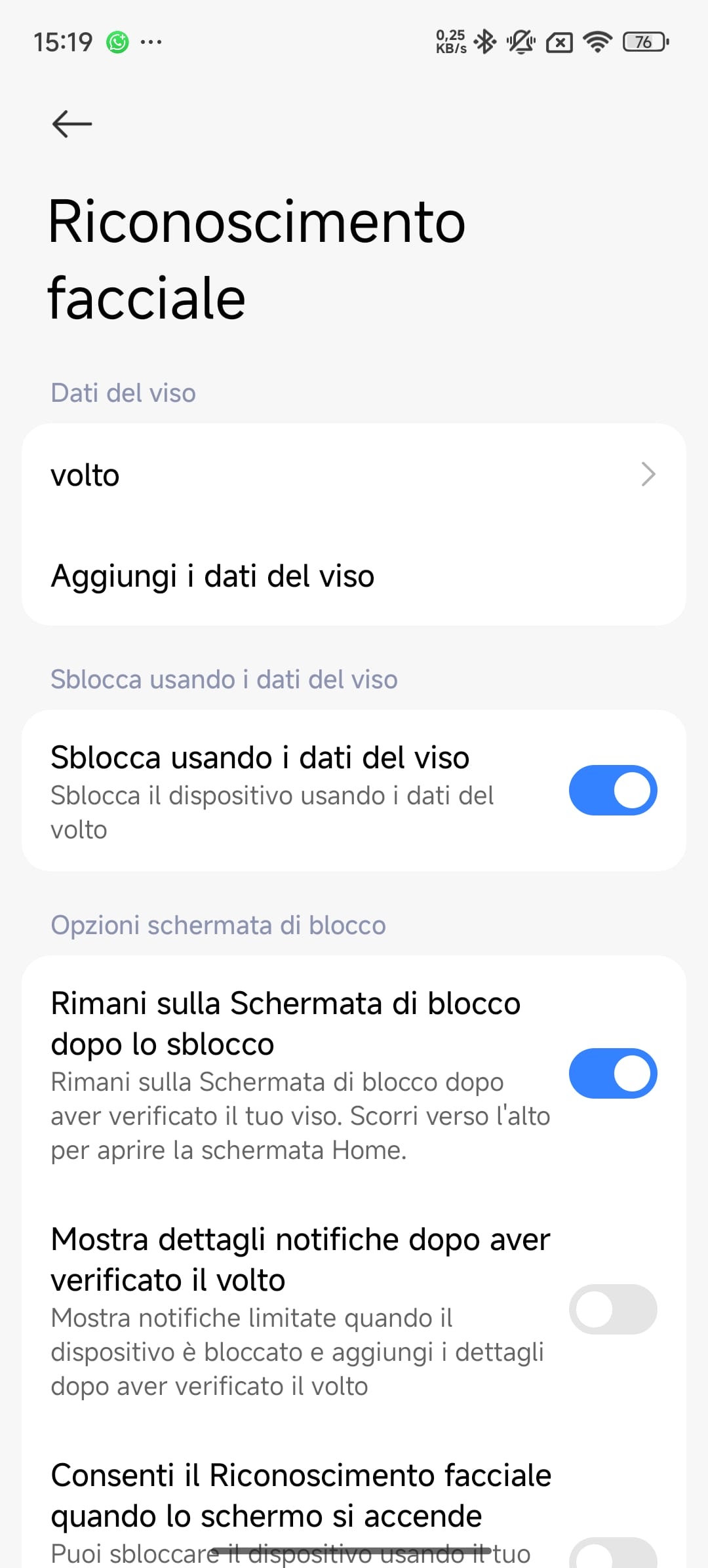The height and width of the screenshot is (1568, 708).
Task: Disable 'Sblocca usando i dati del viso' switch
Action: (612, 790)
